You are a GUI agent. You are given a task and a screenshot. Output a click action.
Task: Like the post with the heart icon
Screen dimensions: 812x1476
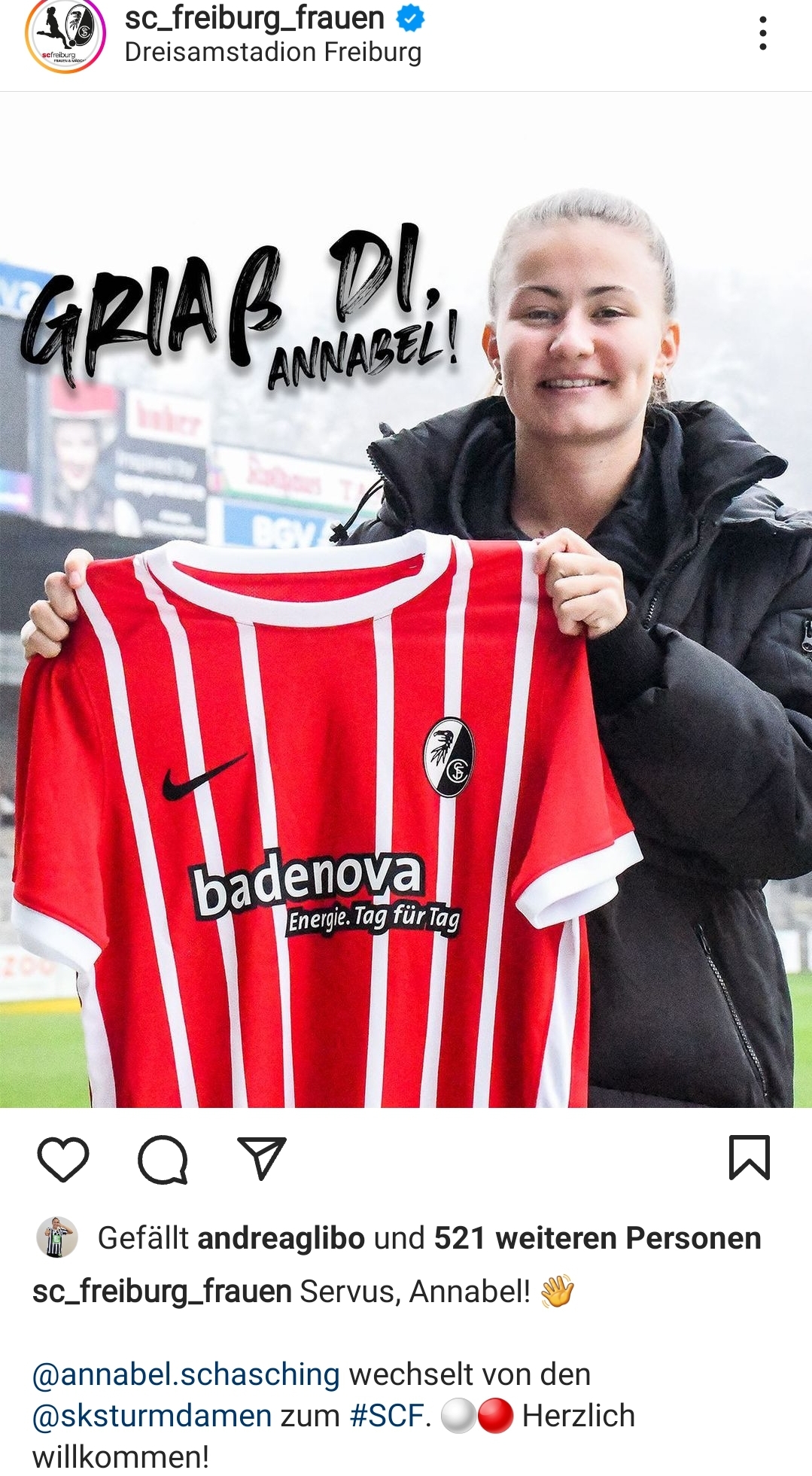(x=63, y=1159)
